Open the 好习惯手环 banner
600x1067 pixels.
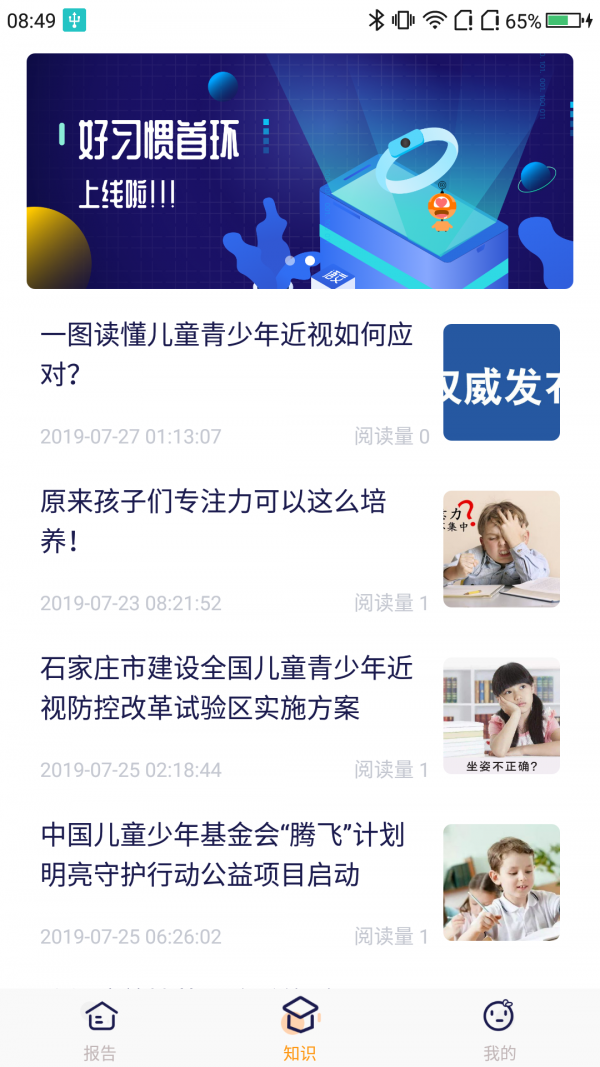point(300,171)
